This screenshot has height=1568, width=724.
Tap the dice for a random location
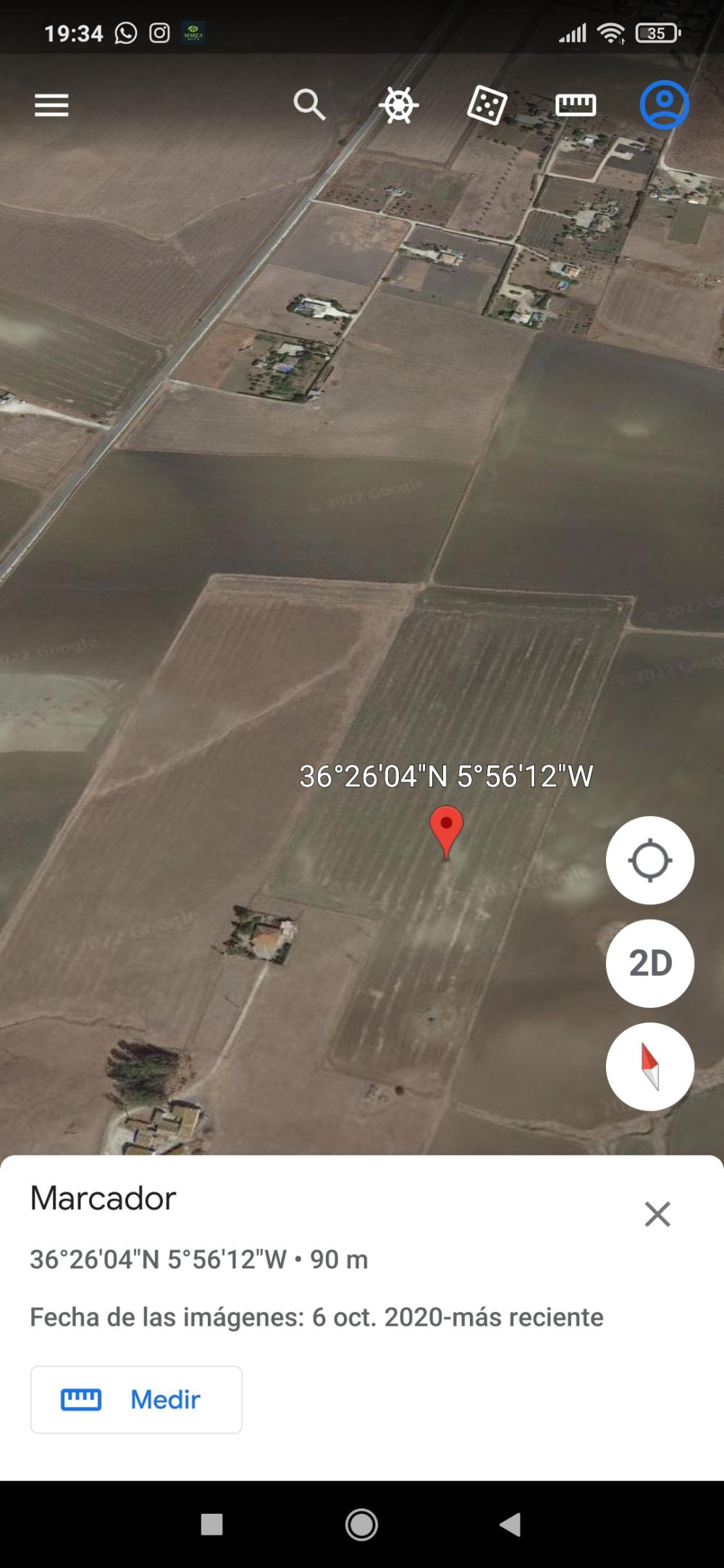point(487,106)
